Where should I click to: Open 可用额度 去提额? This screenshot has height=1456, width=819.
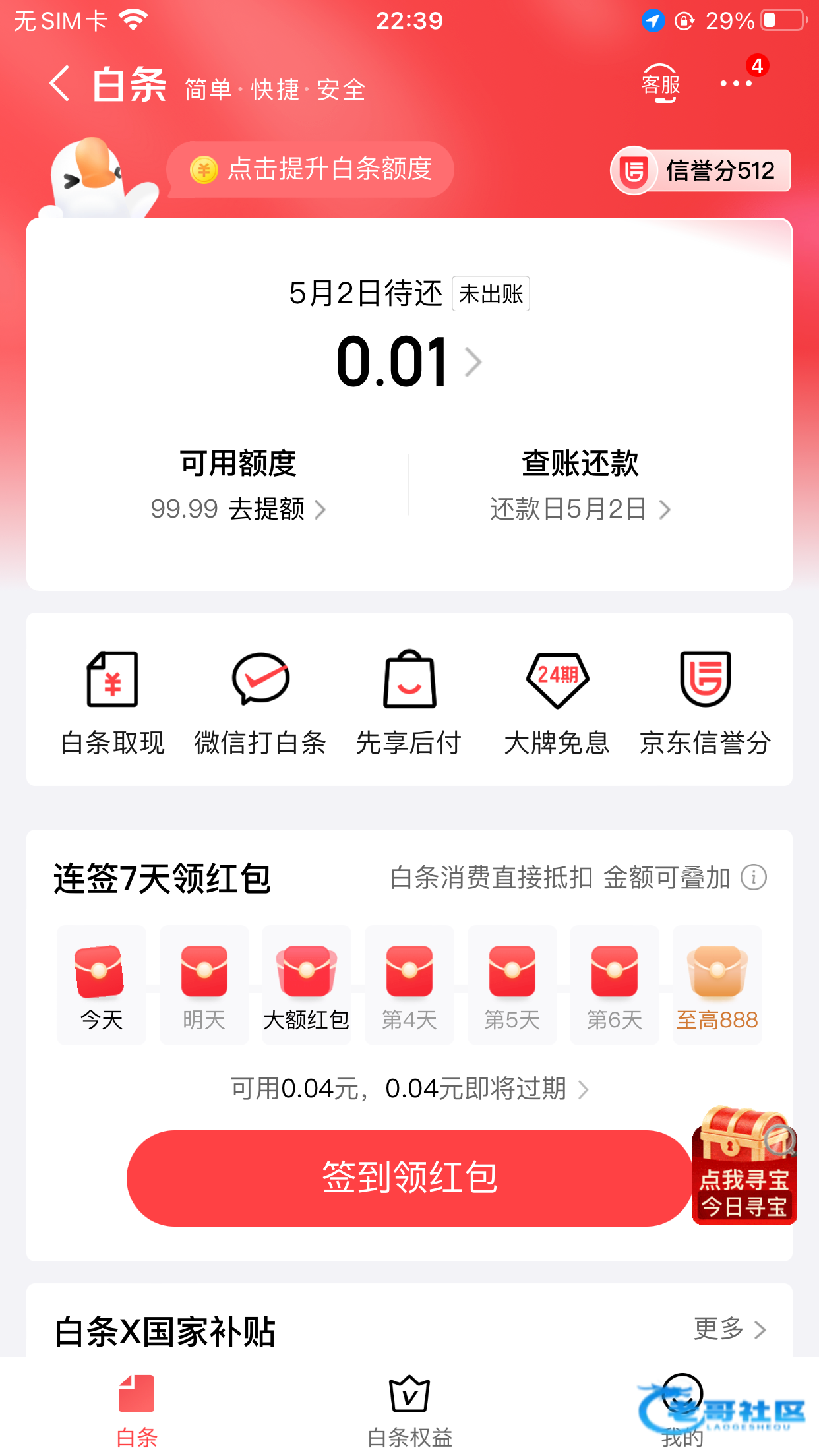pos(238,508)
